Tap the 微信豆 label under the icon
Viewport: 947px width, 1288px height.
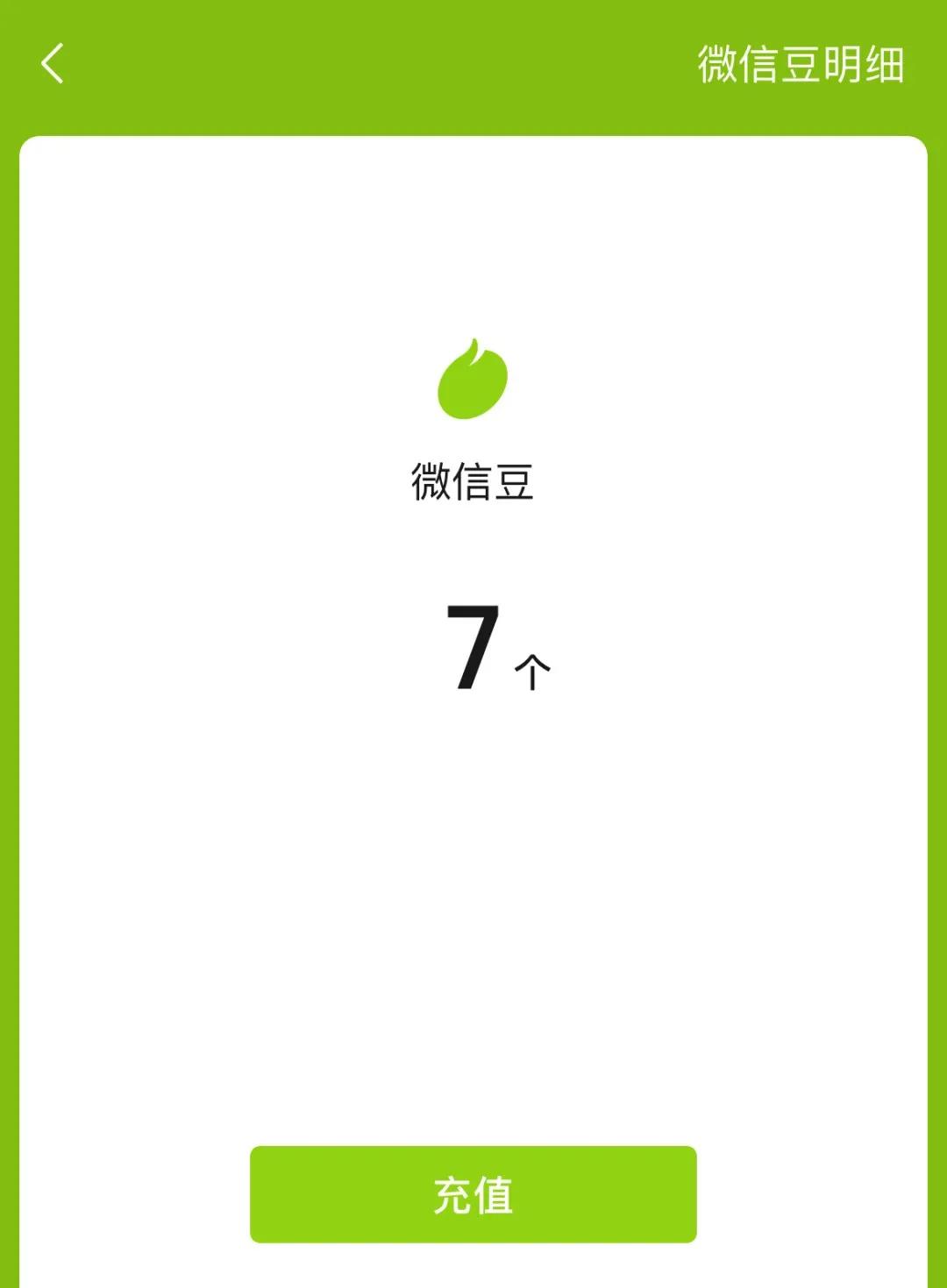click(x=472, y=482)
